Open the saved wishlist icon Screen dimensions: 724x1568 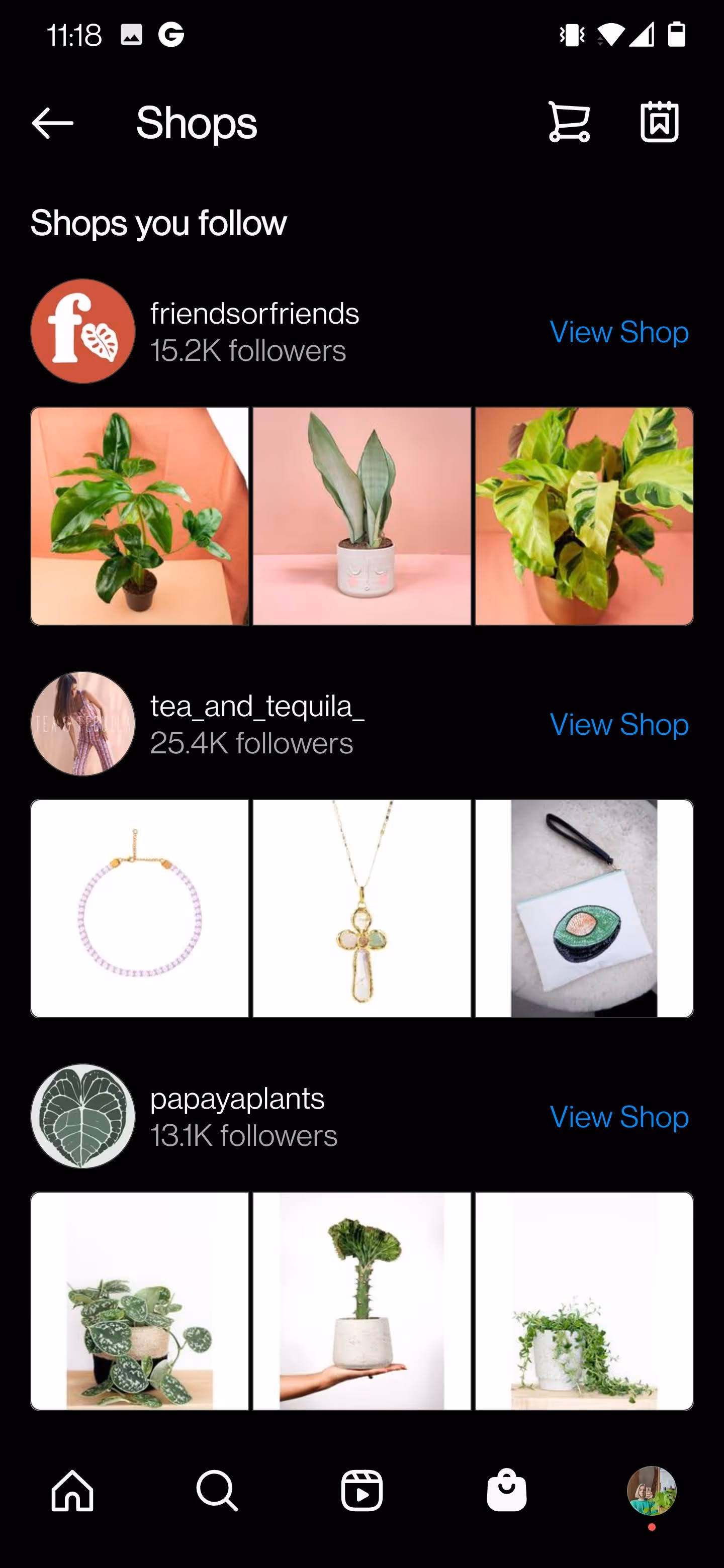pyautogui.click(x=660, y=122)
